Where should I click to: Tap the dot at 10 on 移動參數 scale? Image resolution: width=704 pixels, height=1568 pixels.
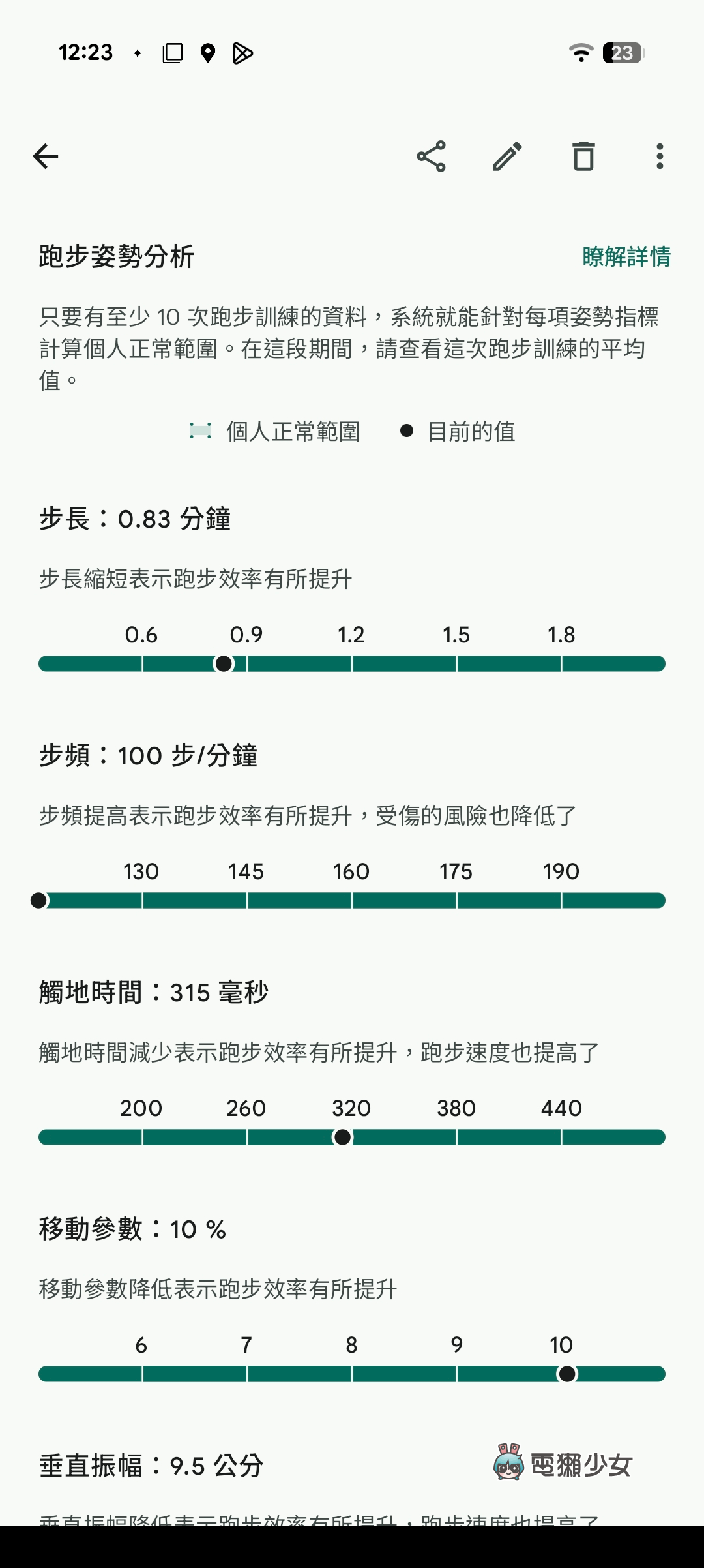point(566,1374)
